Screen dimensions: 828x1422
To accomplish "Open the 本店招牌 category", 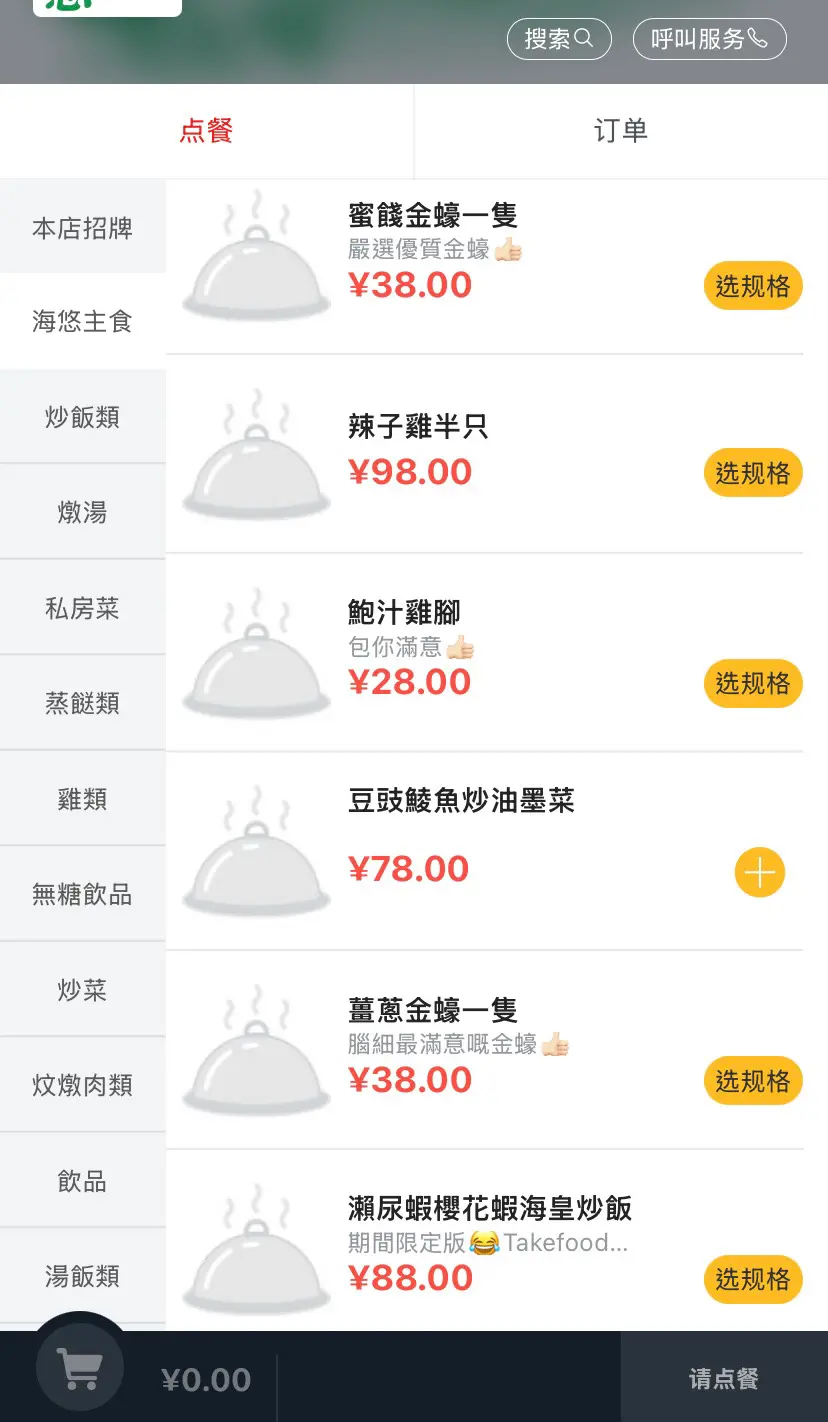I will (82, 228).
